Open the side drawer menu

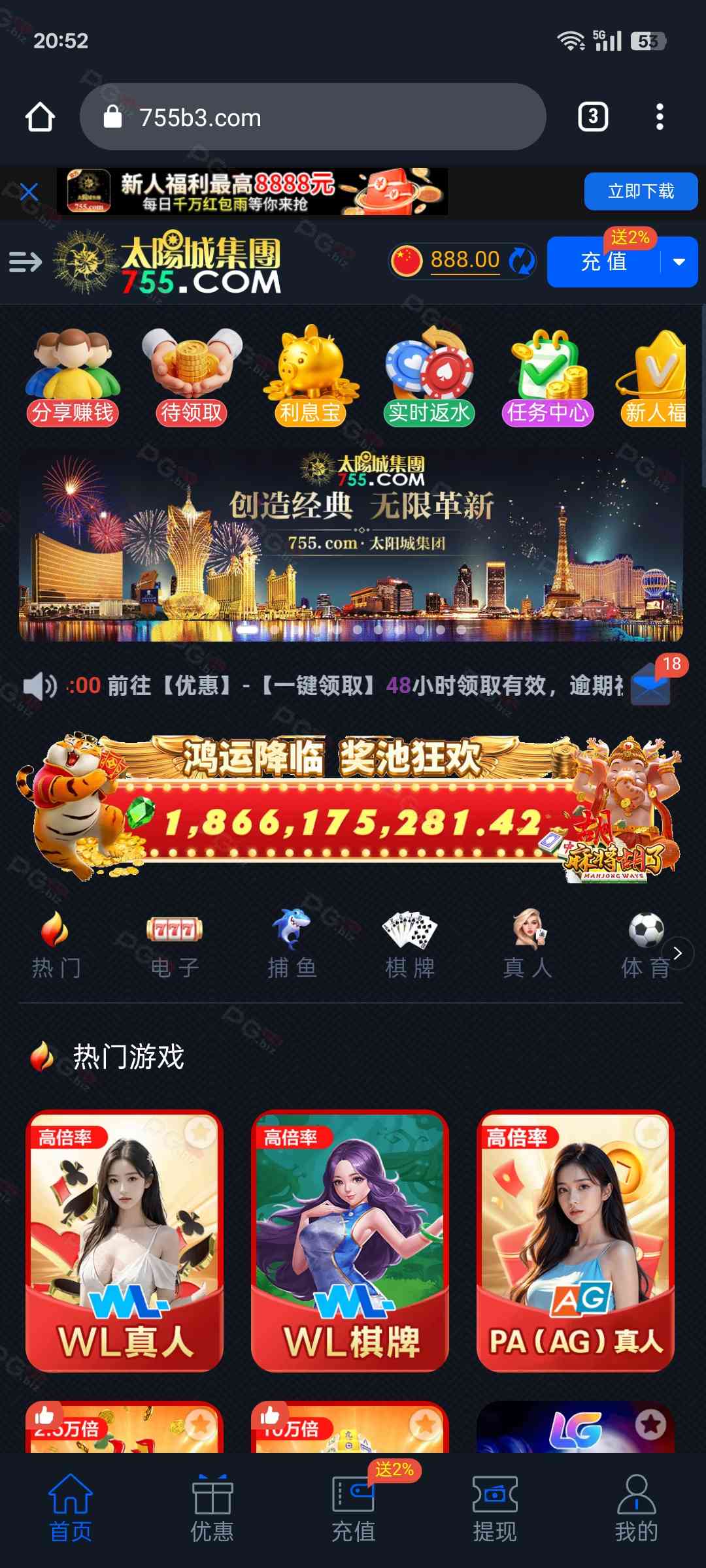click(25, 262)
